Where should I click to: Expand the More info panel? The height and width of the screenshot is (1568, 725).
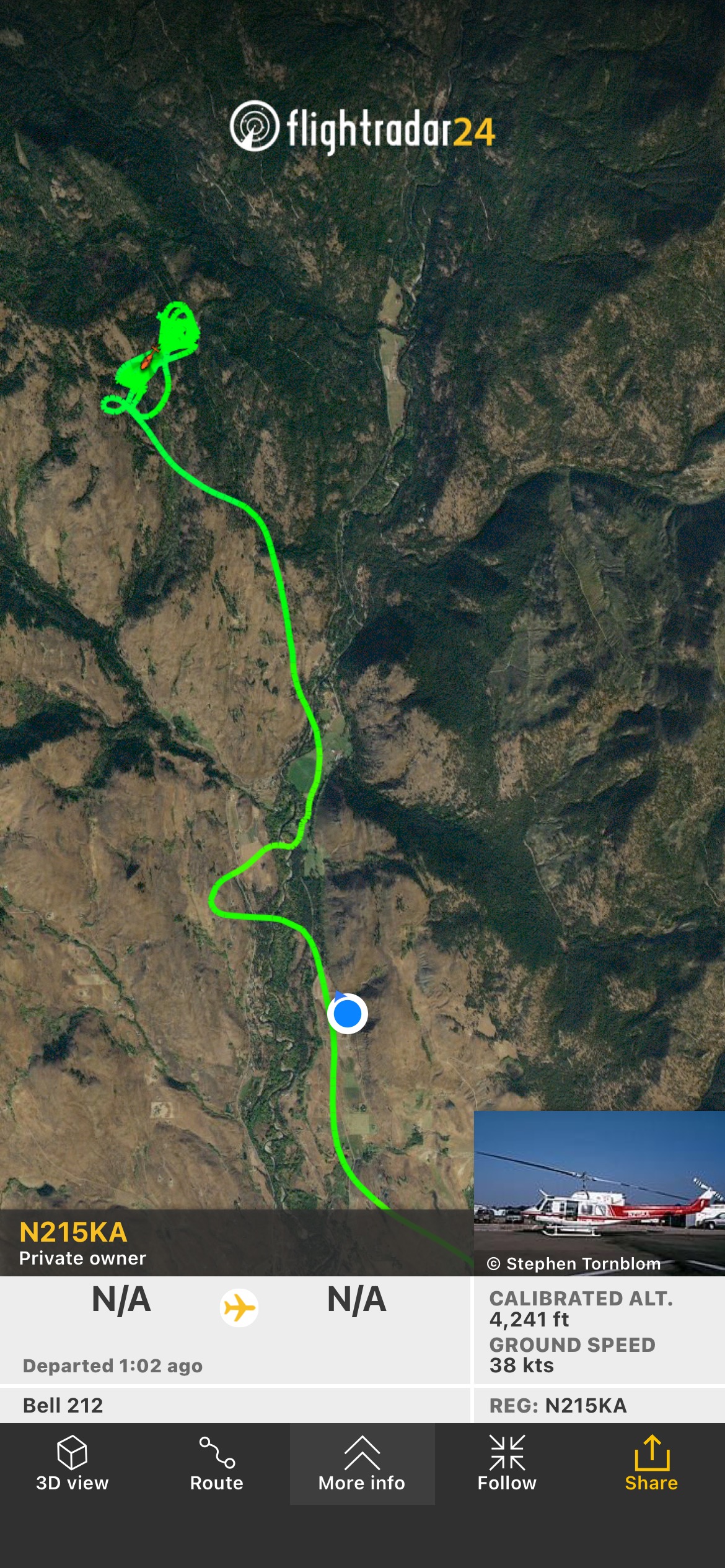(x=362, y=1463)
